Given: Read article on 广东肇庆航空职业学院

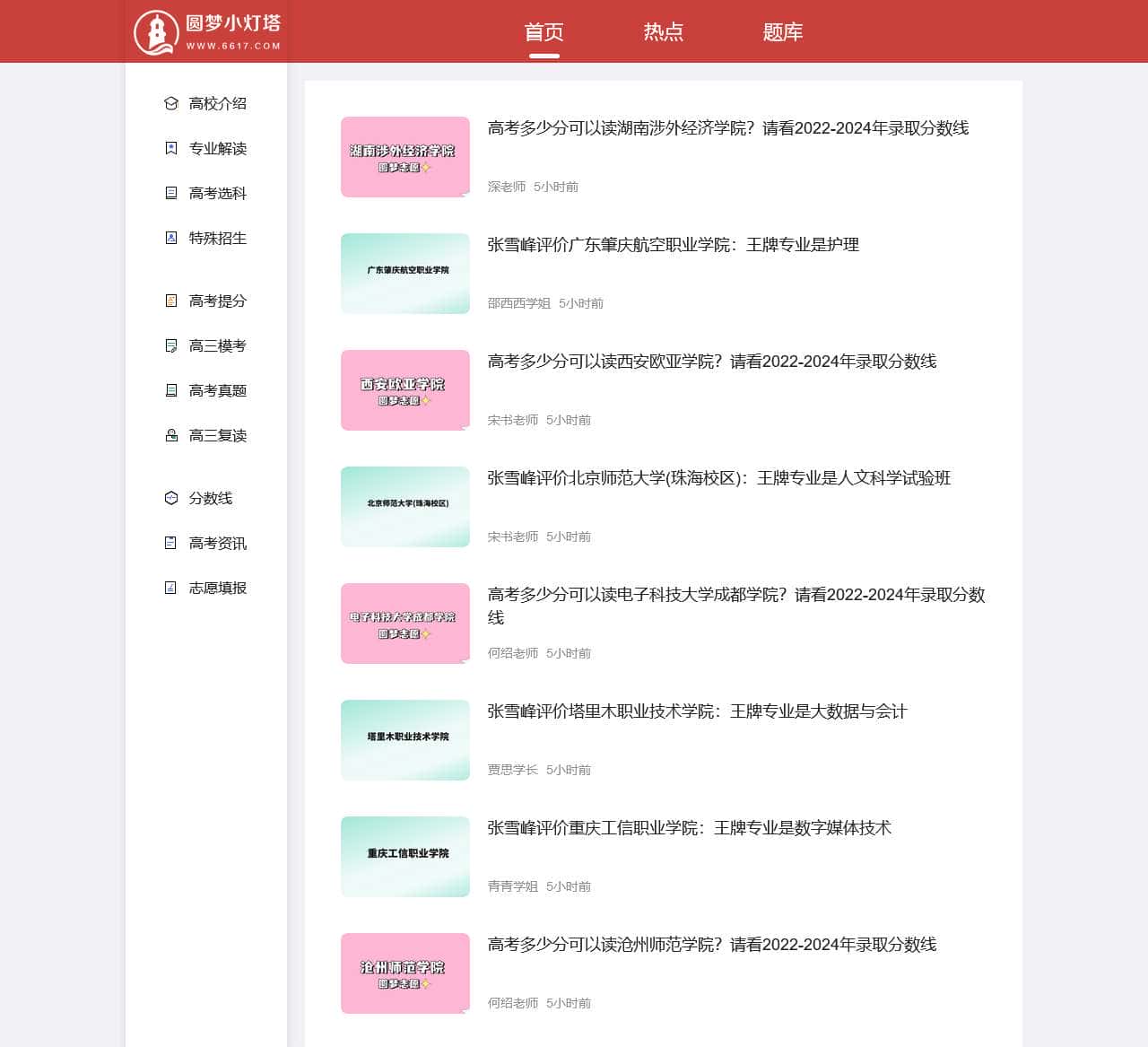Looking at the screenshot, I should (673, 245).
